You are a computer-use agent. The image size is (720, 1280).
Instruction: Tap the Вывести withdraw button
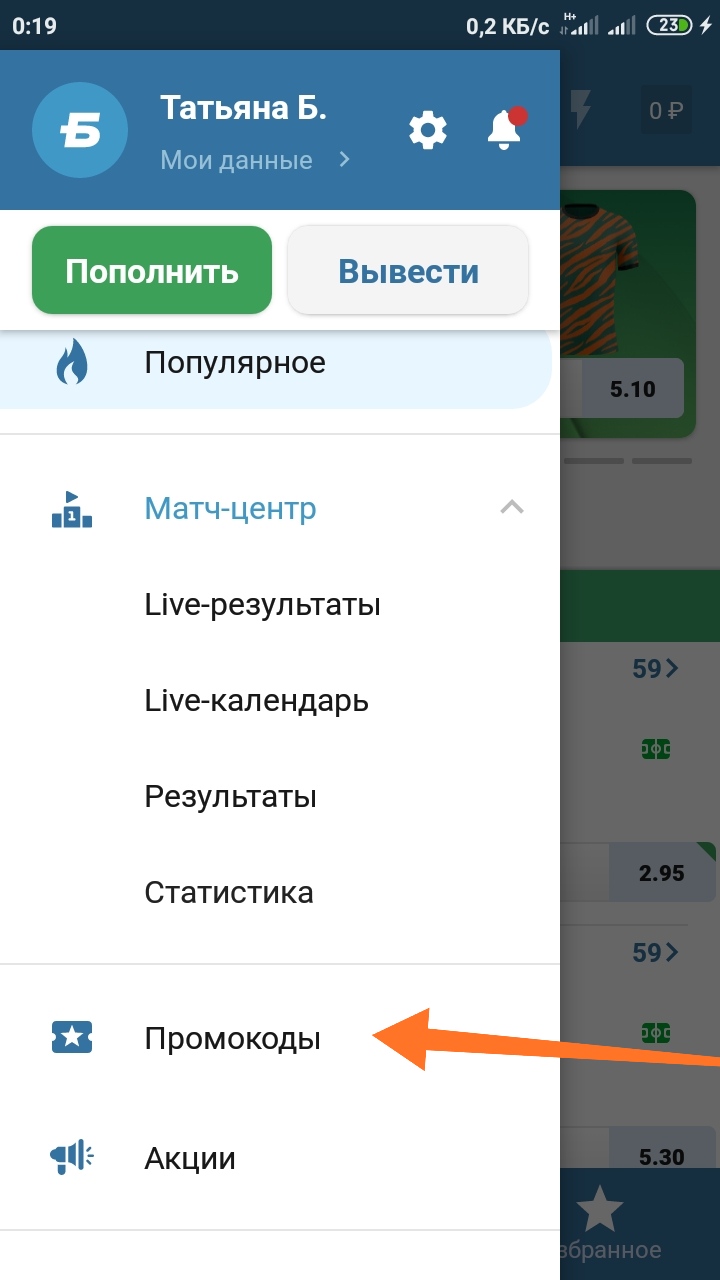[408, 271]
